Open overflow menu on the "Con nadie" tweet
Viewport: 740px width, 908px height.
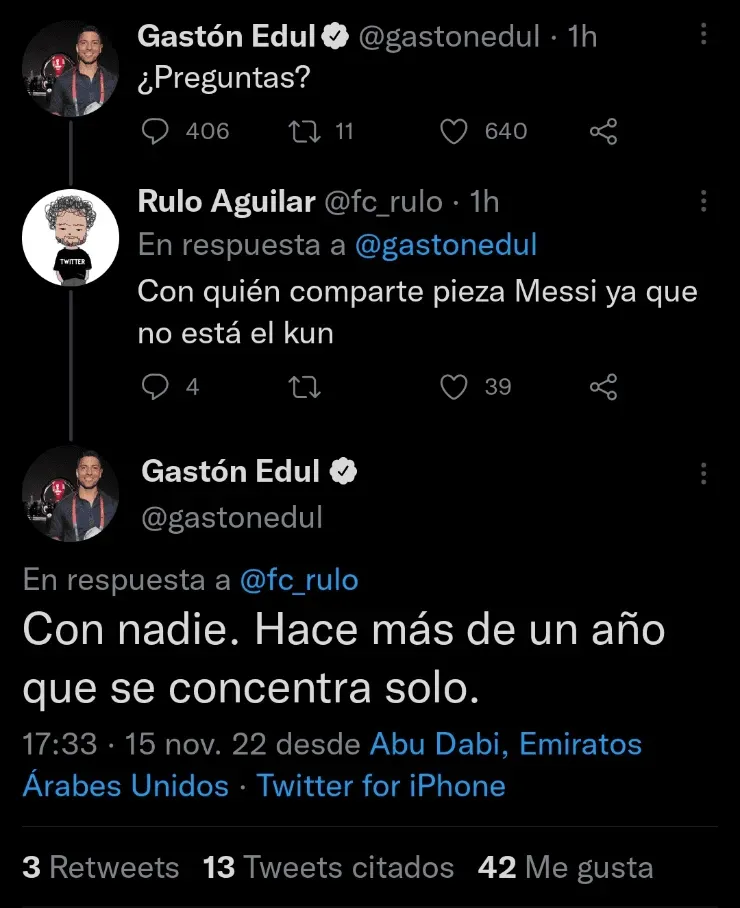point(704,473)
